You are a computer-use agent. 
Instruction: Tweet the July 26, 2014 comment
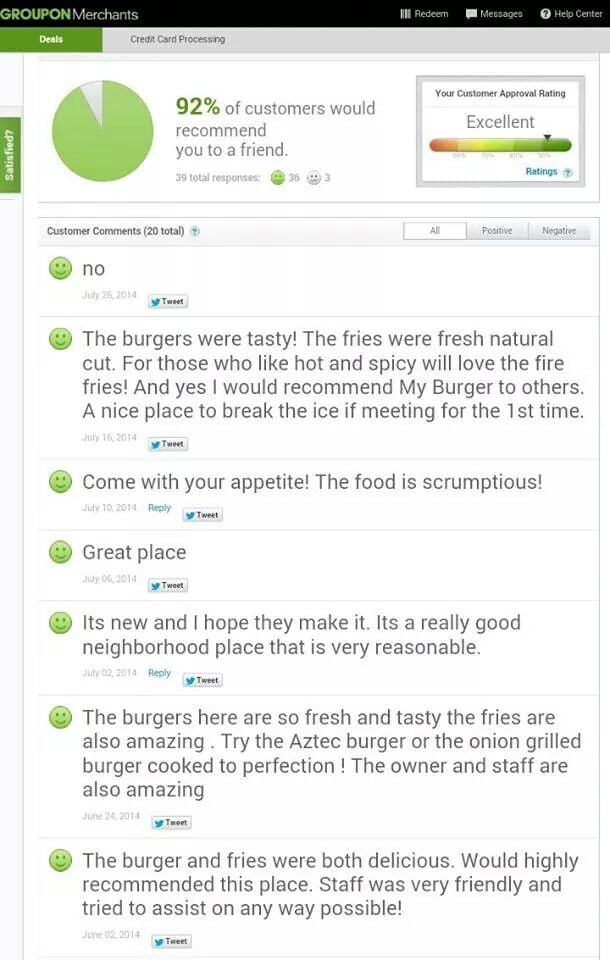click(x=168, y=301)
